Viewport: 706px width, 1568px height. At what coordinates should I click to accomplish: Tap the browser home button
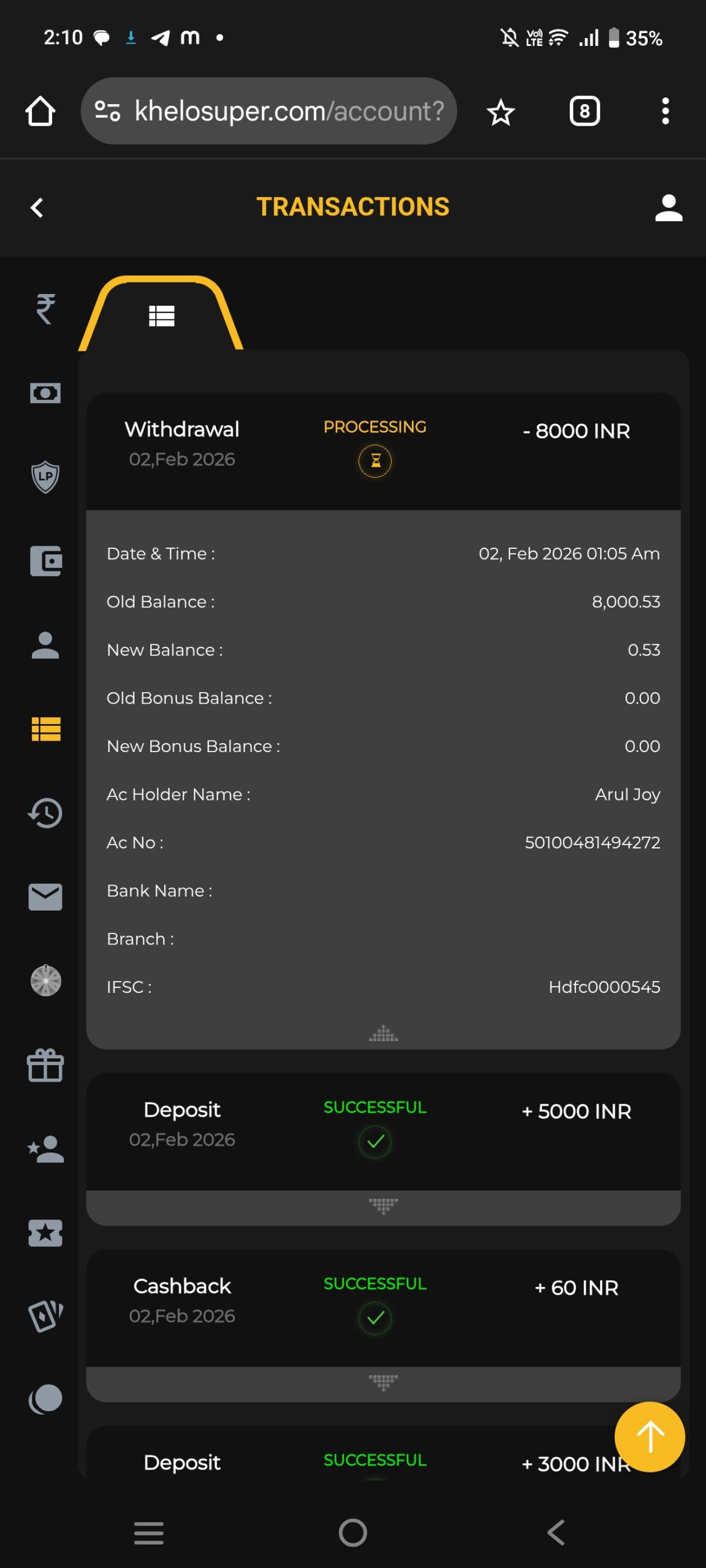click(40, 111)
